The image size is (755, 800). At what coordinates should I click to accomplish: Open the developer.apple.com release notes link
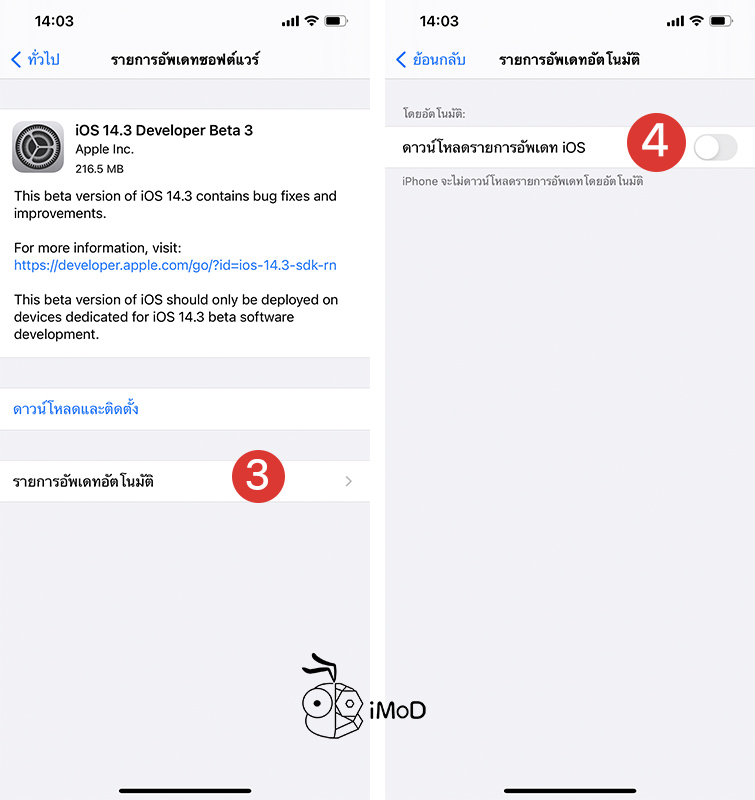pos(177,266)
